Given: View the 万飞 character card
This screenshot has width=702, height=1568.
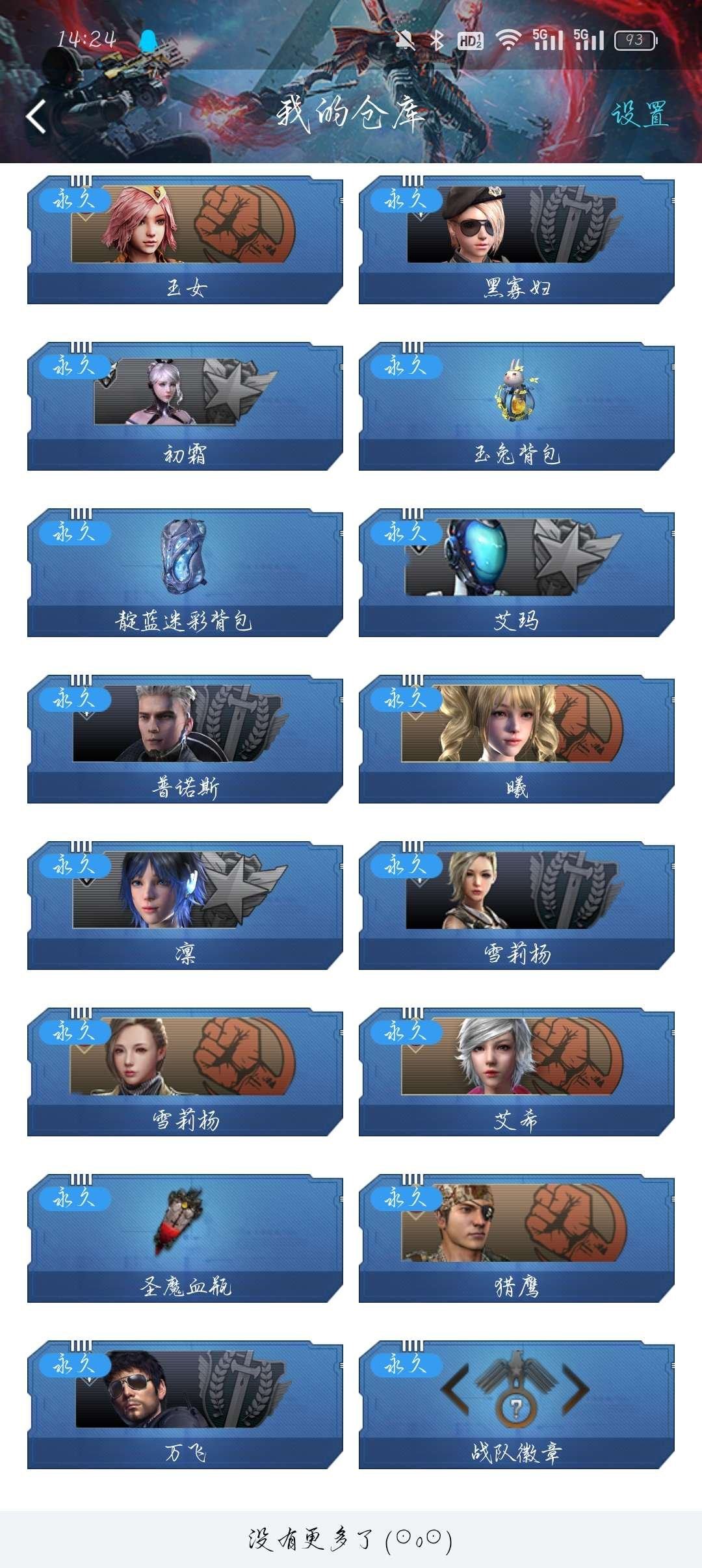Looking at the screenshot, I should [x=185, y=1404].
